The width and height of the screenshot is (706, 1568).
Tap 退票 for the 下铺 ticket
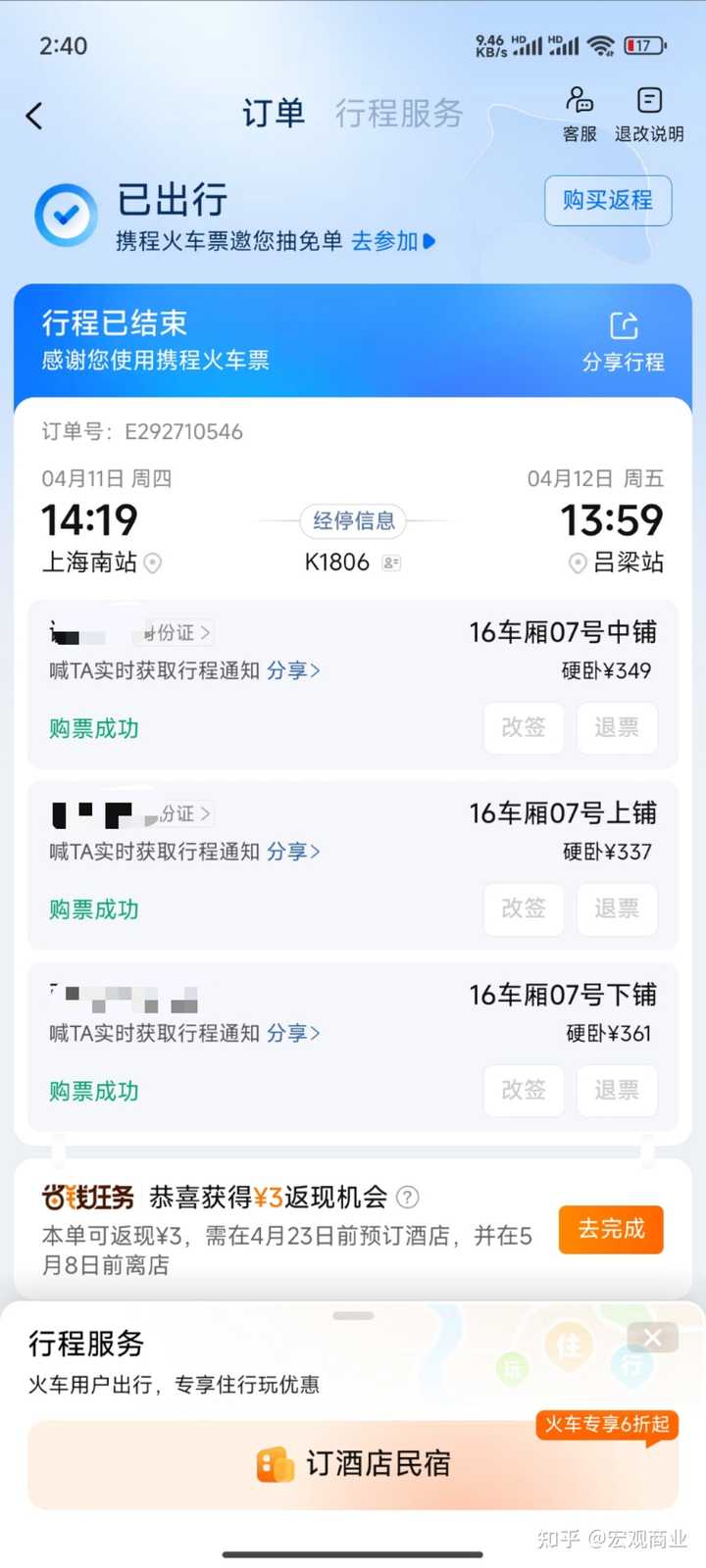pyautogui.click(x=617, y=1090)
